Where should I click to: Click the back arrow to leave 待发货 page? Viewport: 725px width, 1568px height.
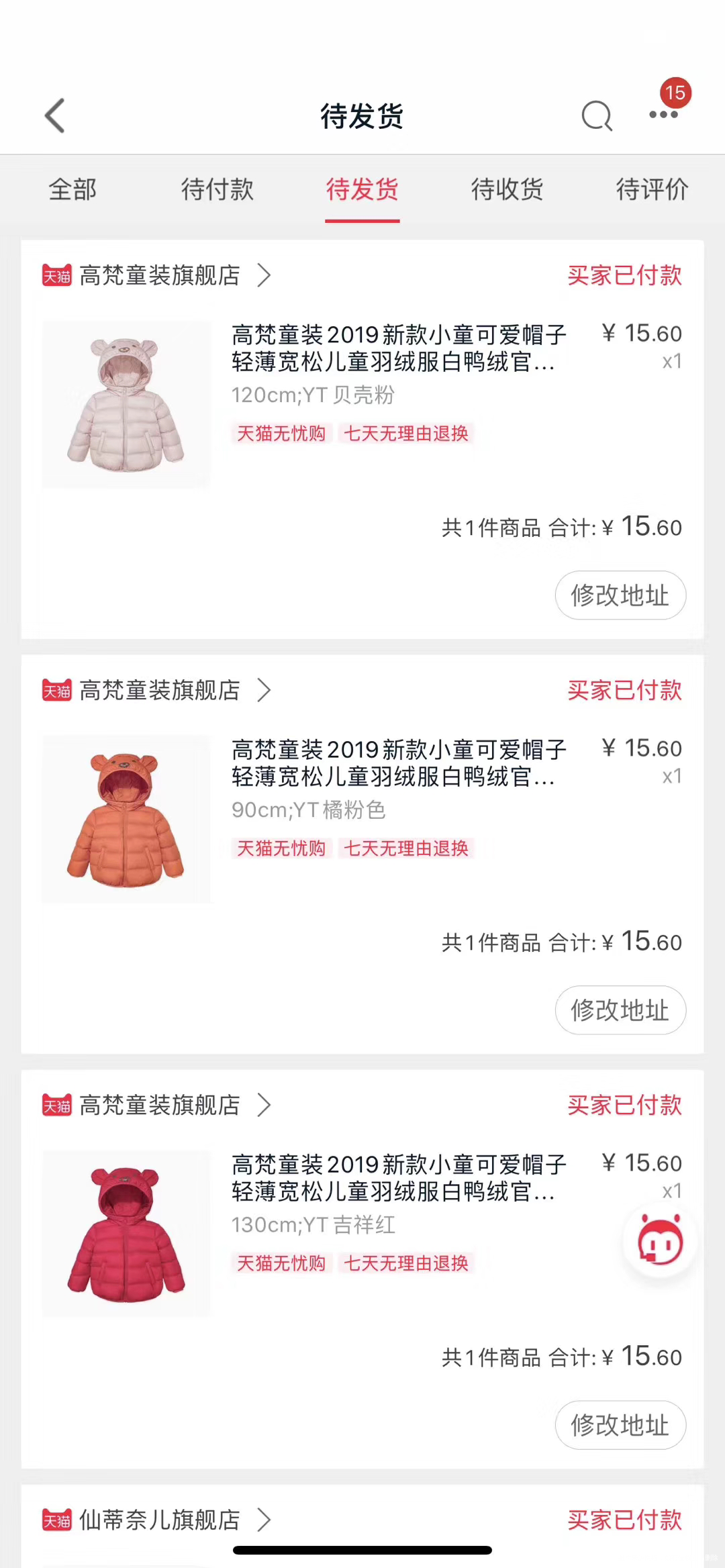pyautogui.click(x=54, y=115)
